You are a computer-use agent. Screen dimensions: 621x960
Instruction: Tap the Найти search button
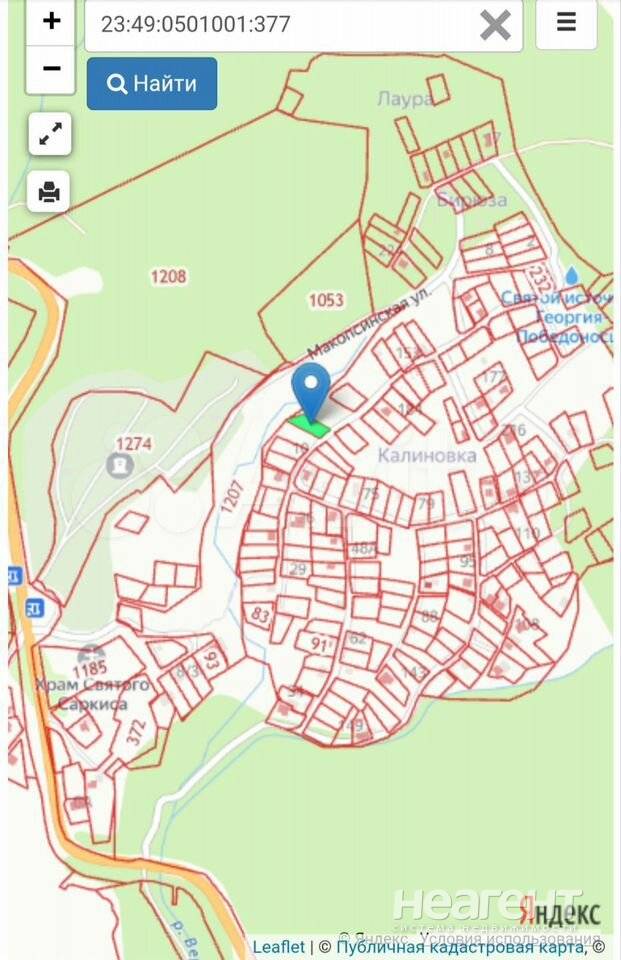click(152, 84)
